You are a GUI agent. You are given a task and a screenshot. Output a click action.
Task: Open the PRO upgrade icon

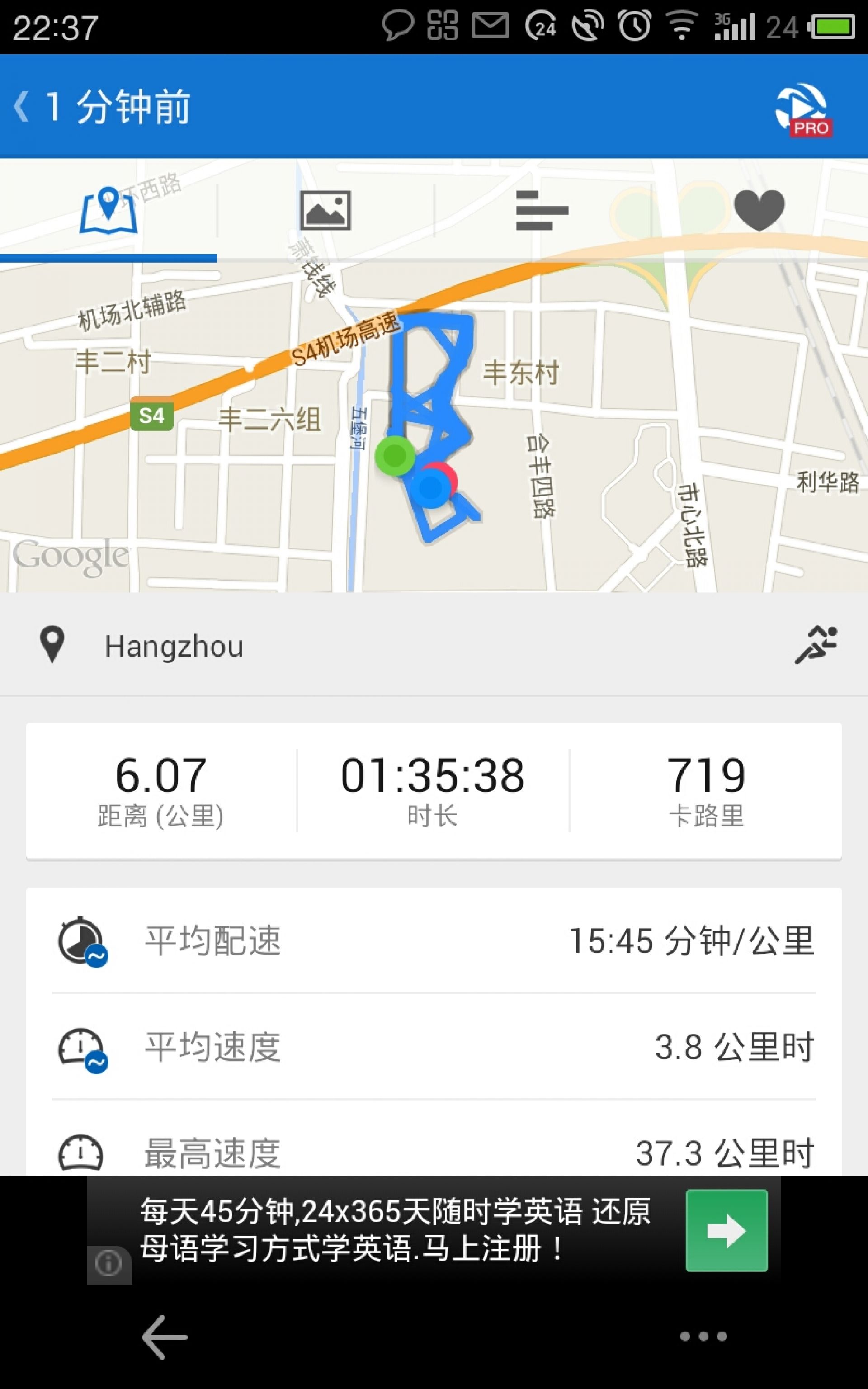click(x=804, y=109)
